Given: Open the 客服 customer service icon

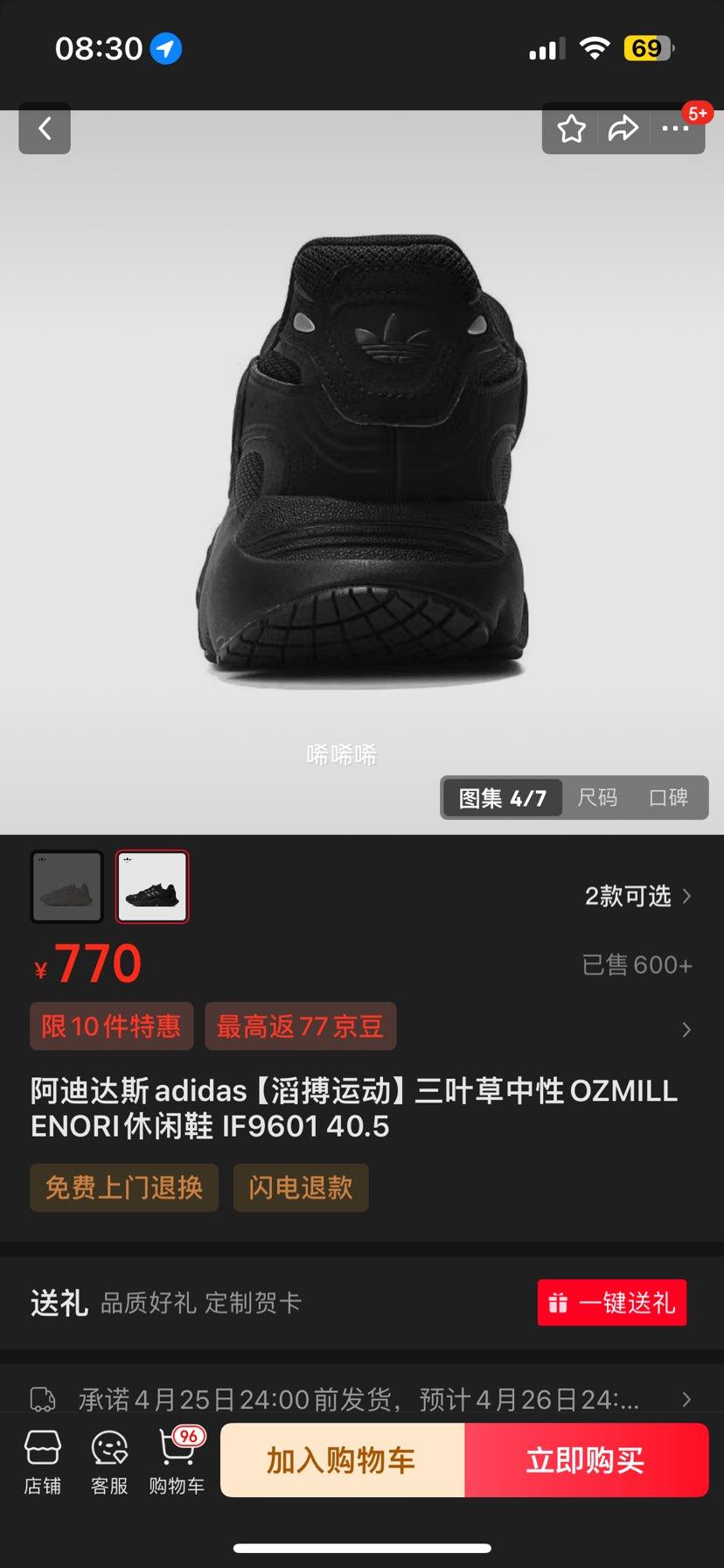Looking at the screenshot, I should 108,1459.
